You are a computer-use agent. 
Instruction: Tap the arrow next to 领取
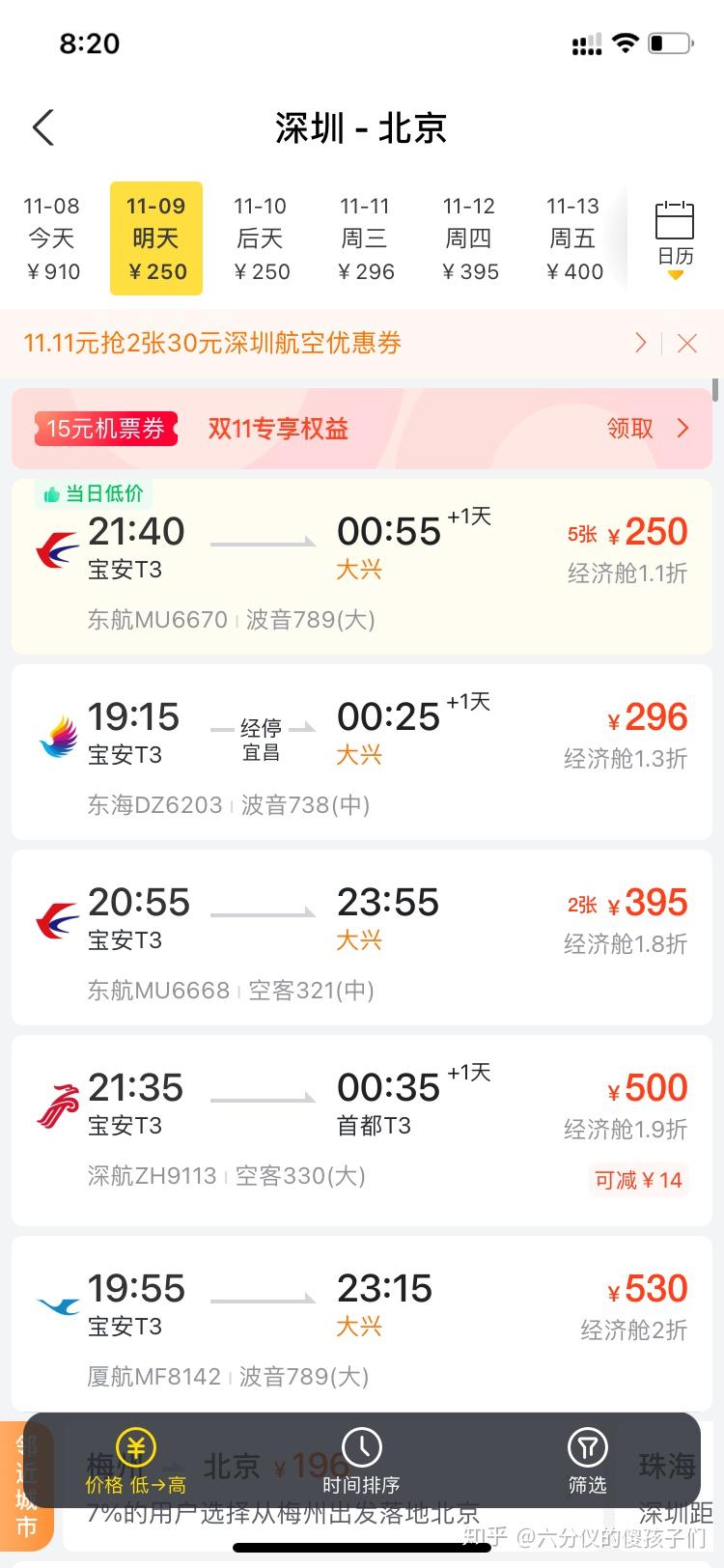coord(682,429)
